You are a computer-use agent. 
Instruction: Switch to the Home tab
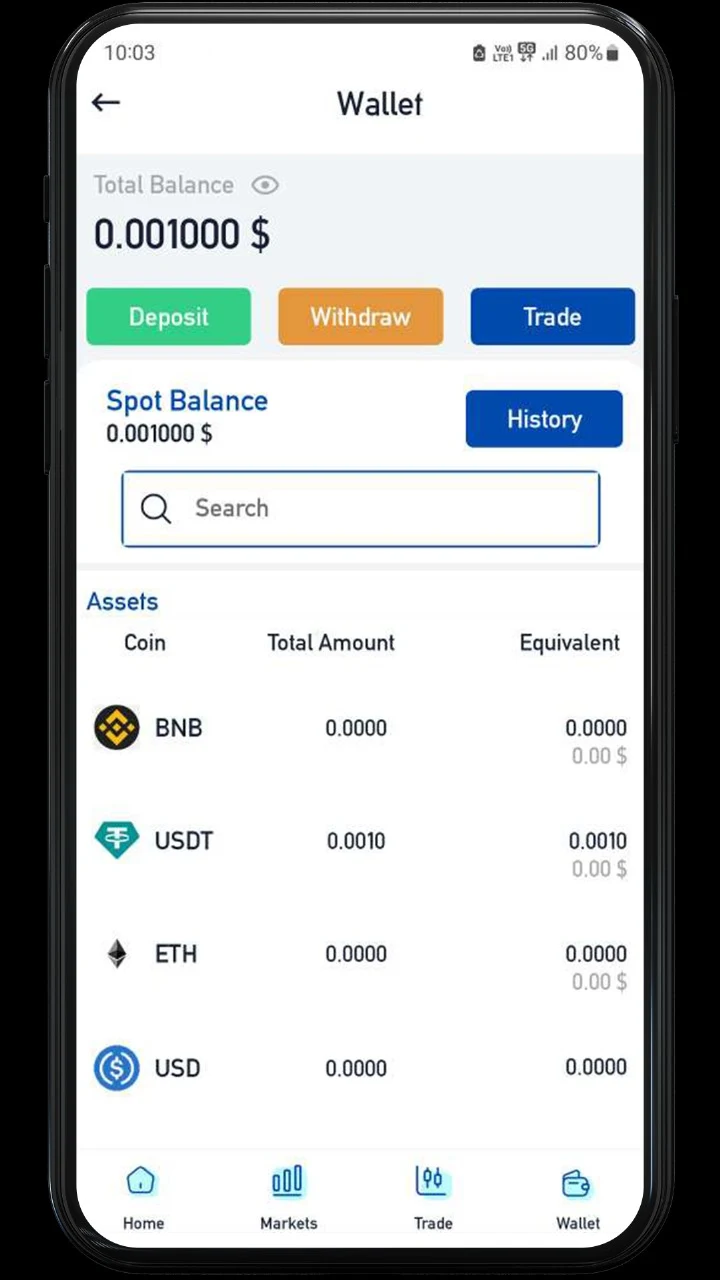click(143, 1197)
